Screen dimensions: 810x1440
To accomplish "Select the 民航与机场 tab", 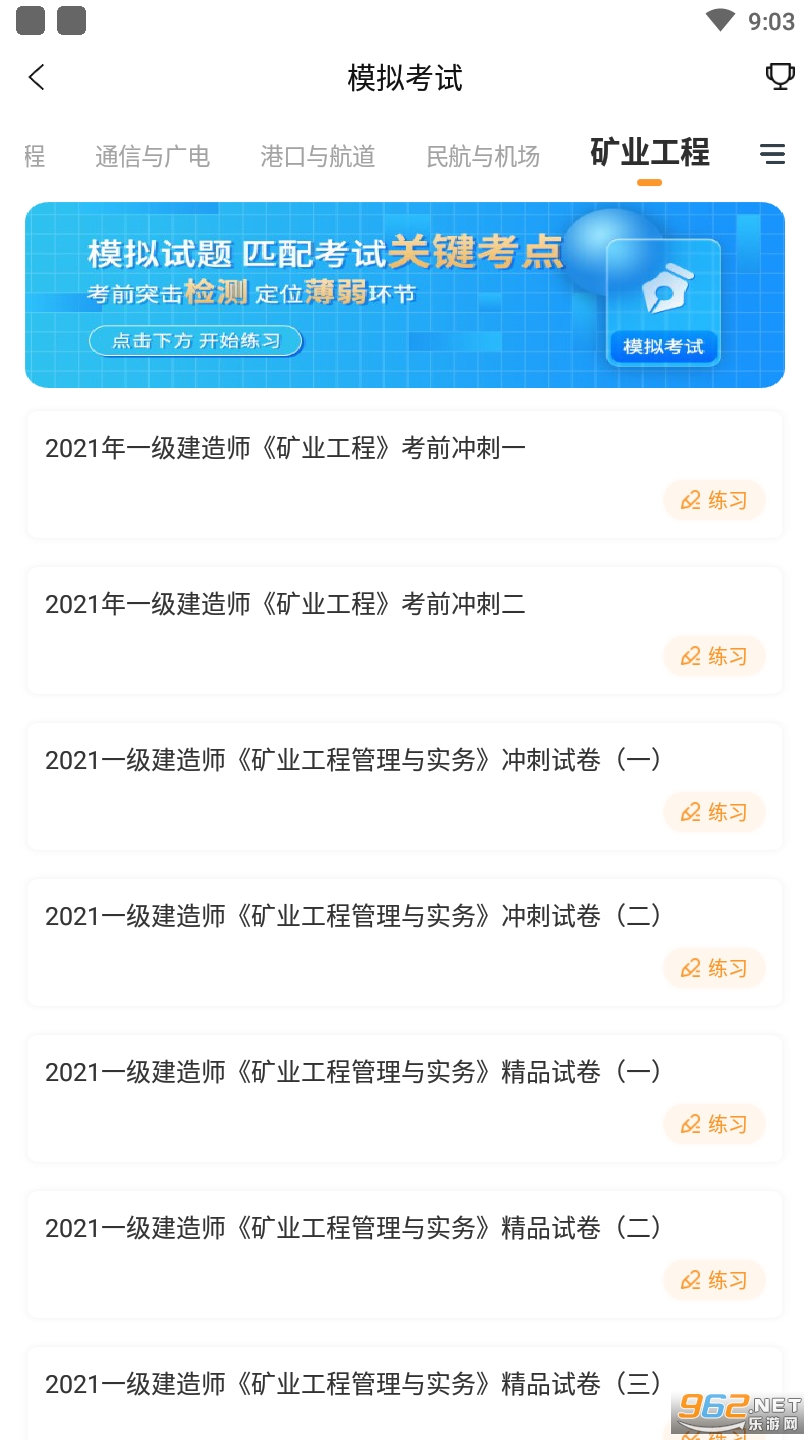I will coord(483,156).
